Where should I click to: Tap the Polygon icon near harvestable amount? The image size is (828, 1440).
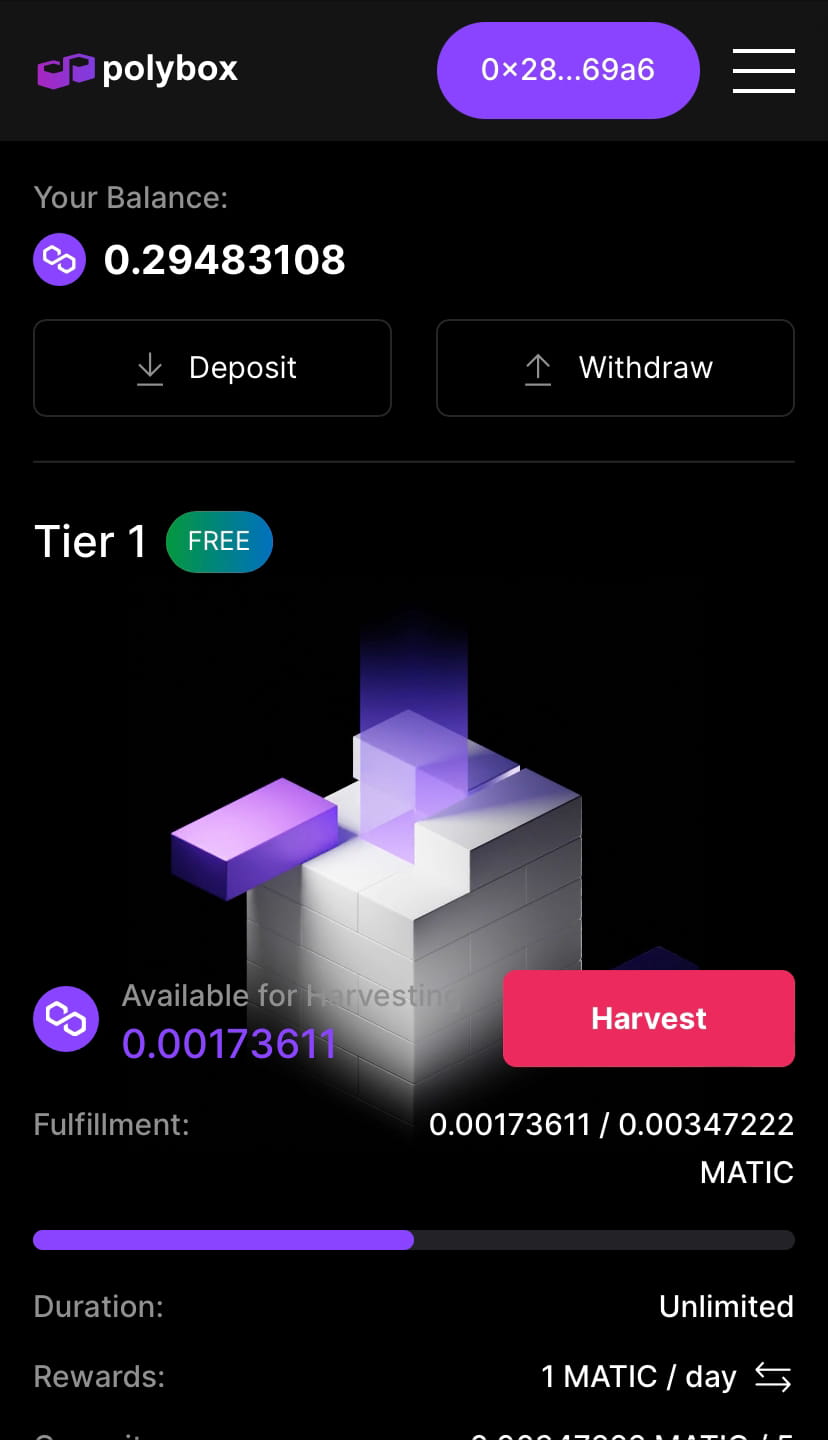[x=65, y=1018]
